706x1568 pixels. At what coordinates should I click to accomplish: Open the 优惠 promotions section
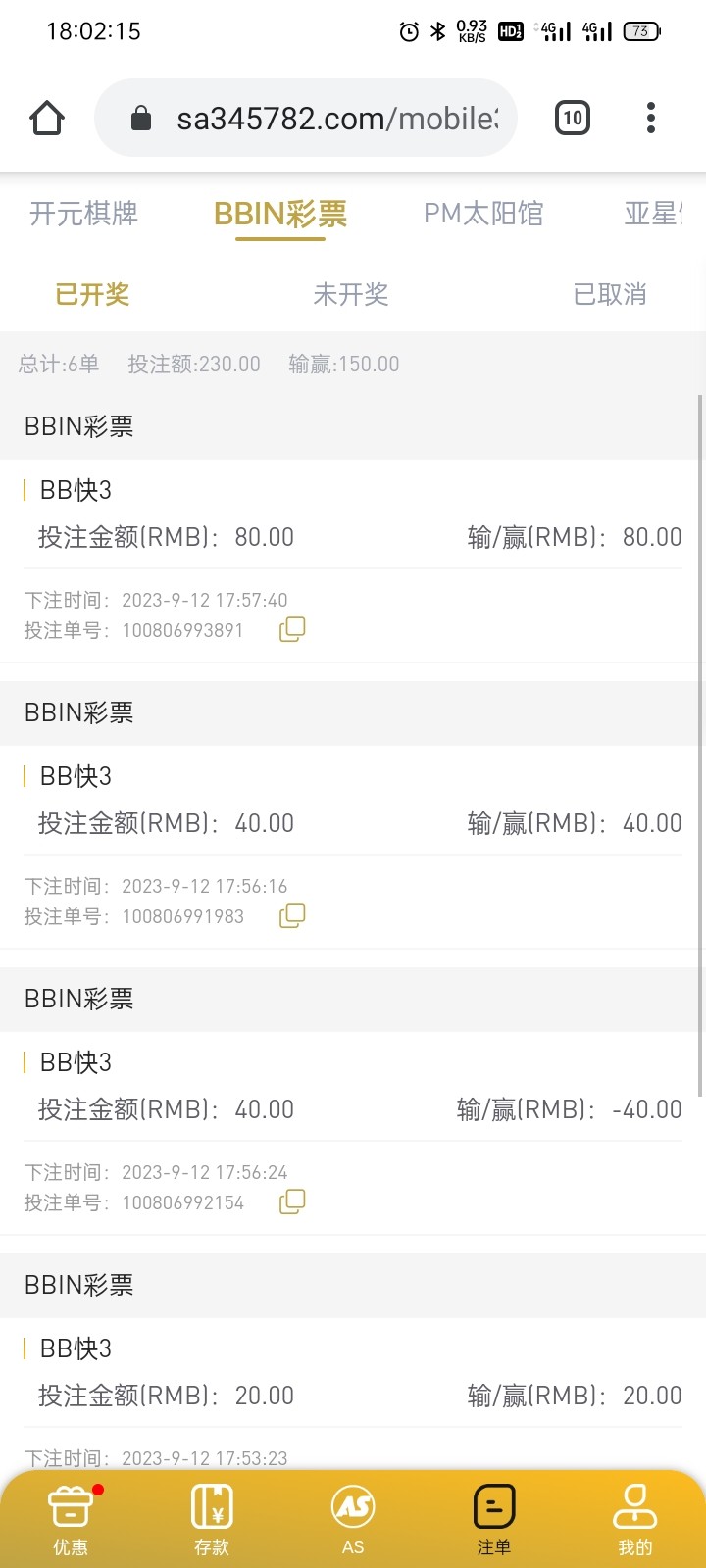pos(71,1519)
